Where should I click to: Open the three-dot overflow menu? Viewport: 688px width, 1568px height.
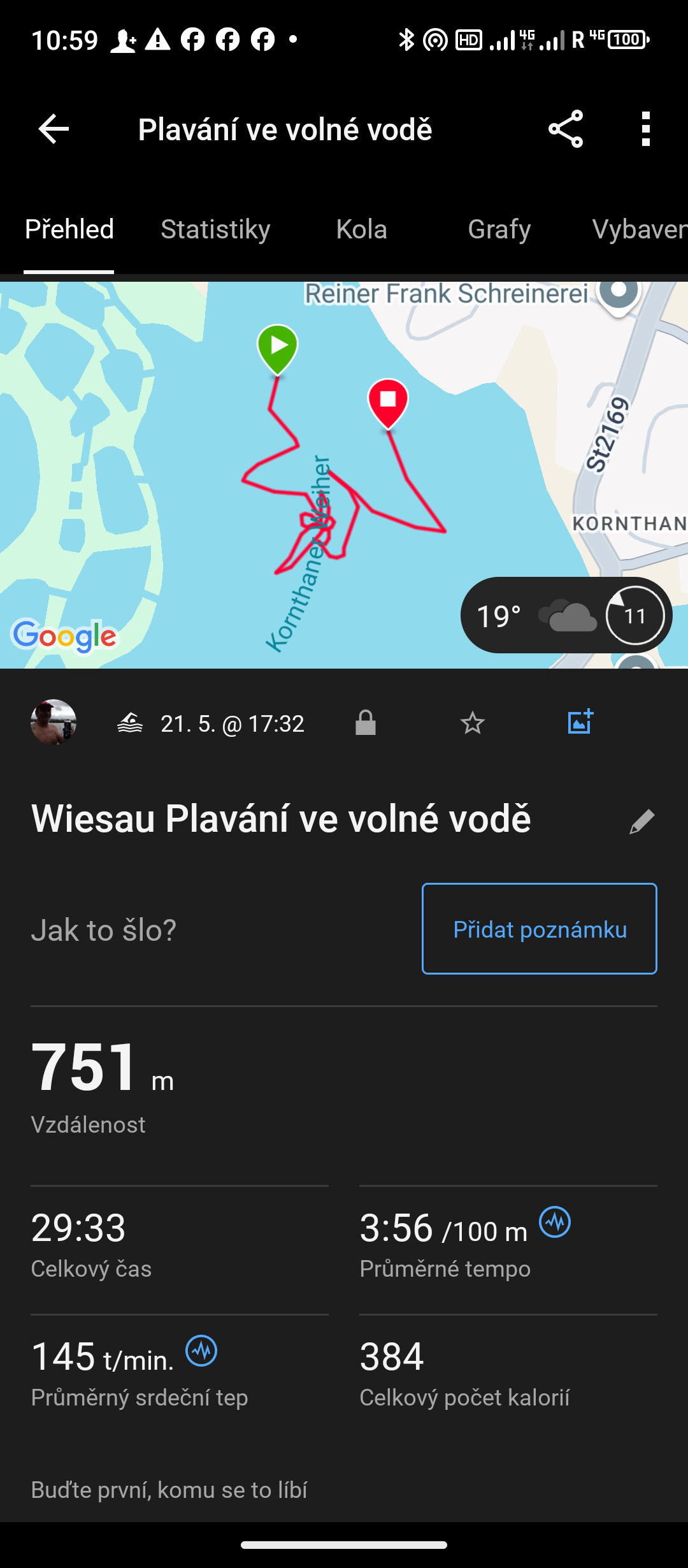click(x=645, y=129)
